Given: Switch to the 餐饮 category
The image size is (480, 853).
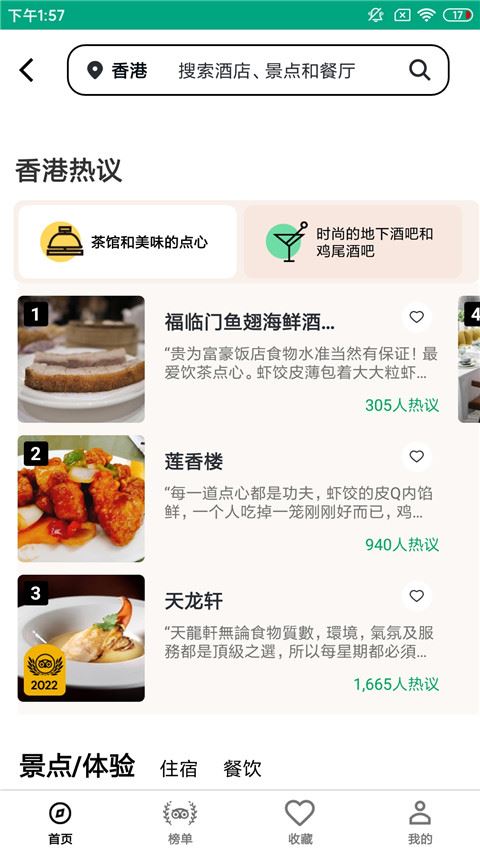Looking at the screenshot, I should (242, 769).
